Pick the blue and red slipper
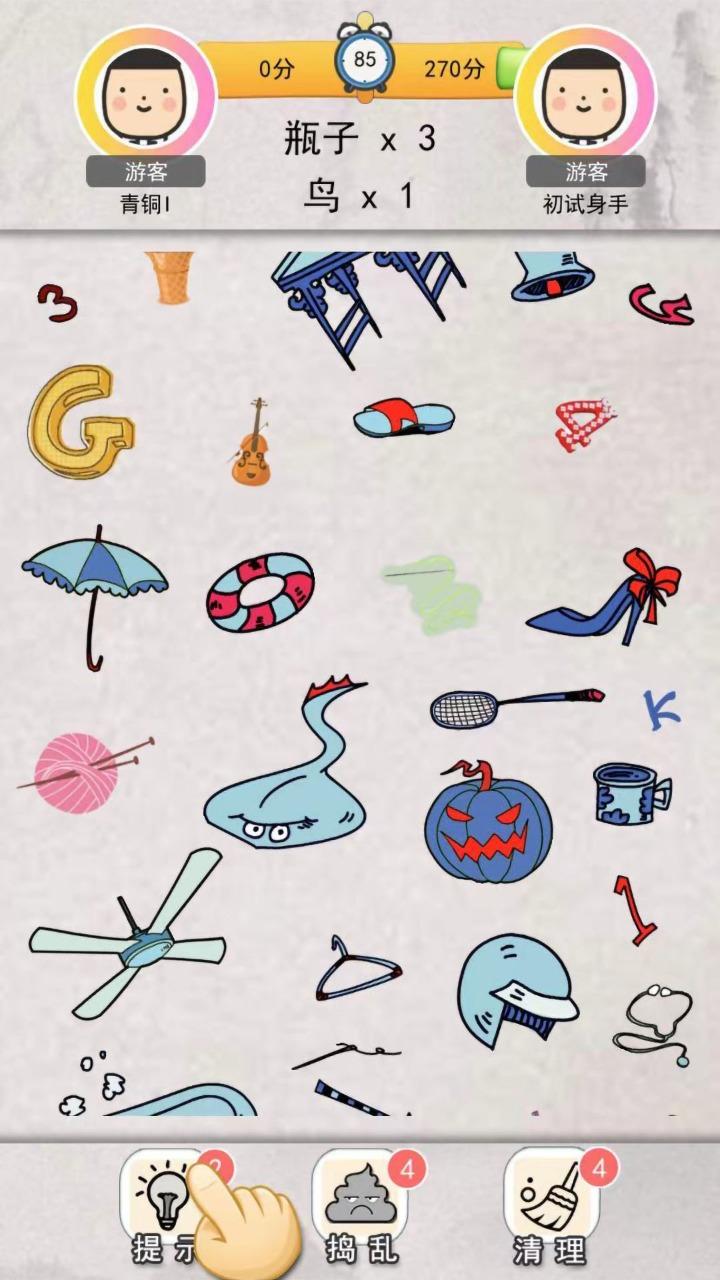The height and width of the screenshot is (1280, 720). (x=403, y=418)
